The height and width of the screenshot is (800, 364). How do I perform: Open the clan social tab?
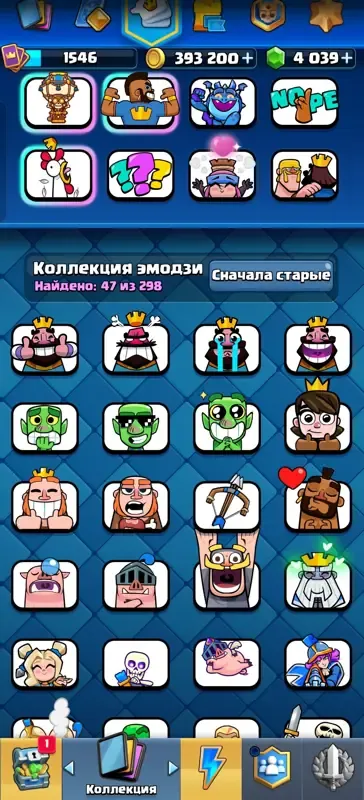click(272, 768)
